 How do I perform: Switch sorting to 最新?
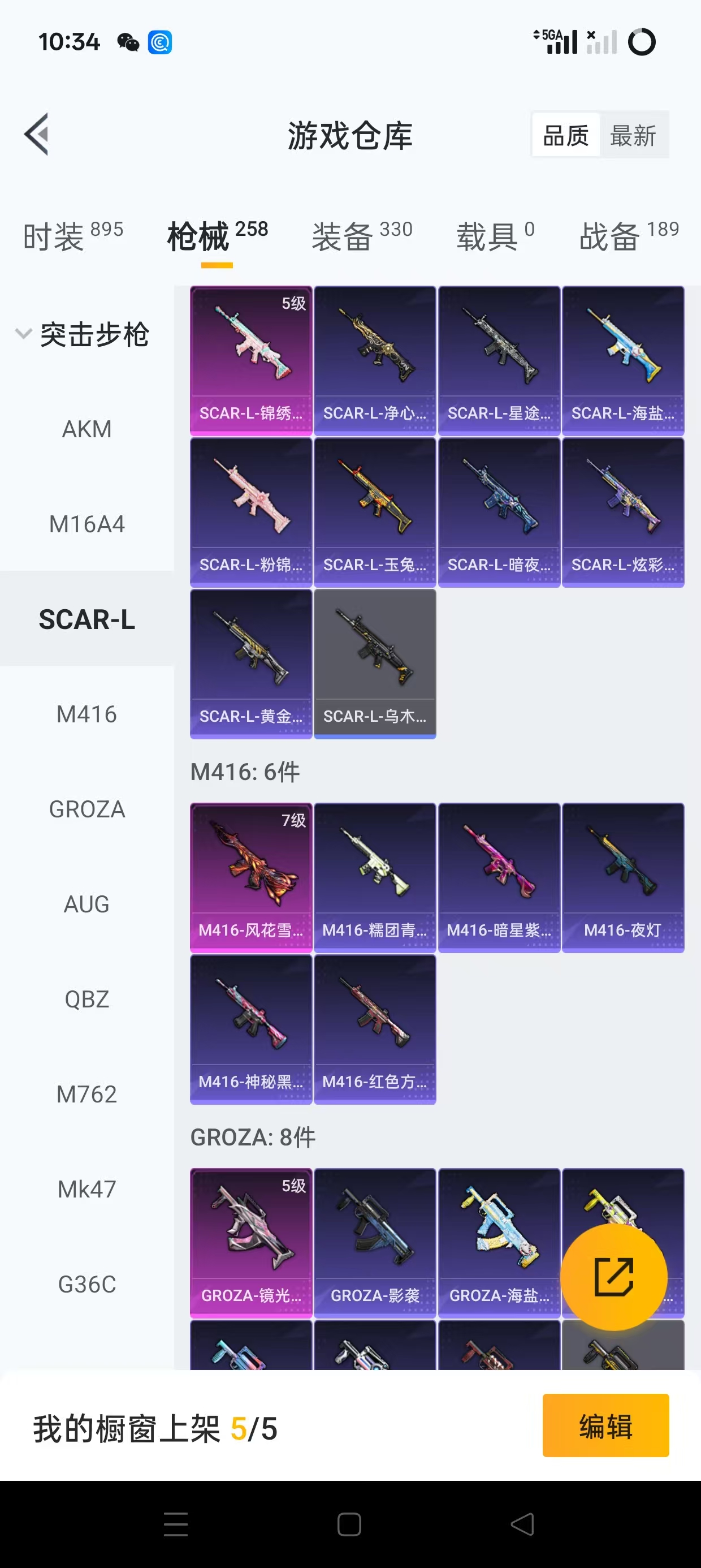click(x=633, y=135)
